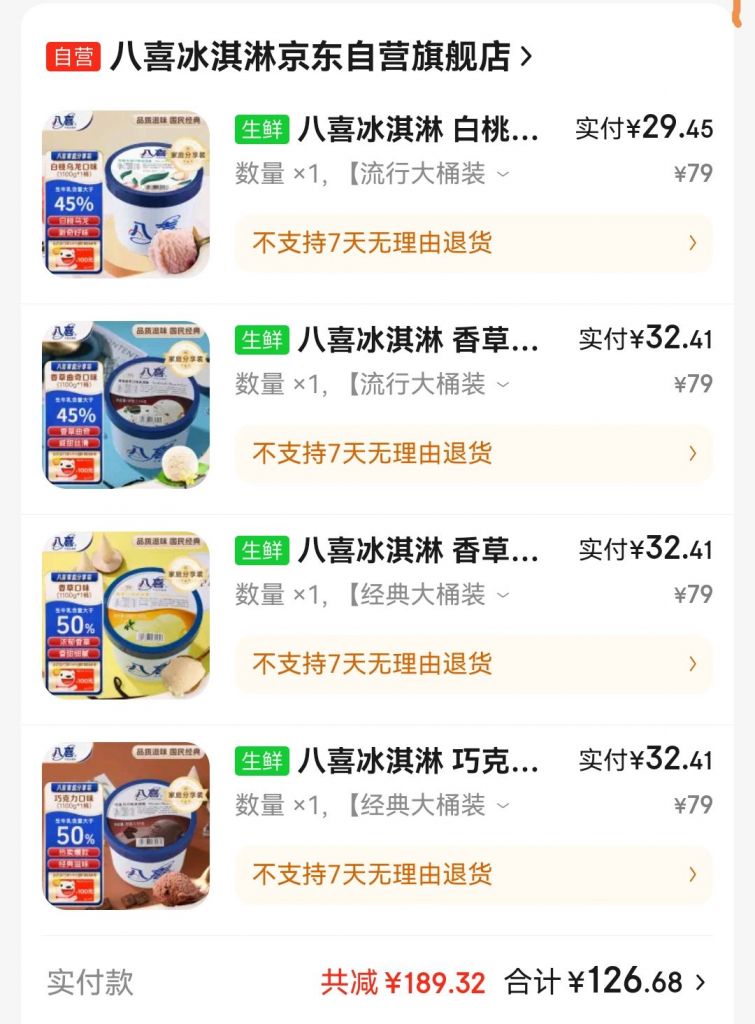View 7-day return notice for 白桃 item
Viewport: 755px width, 1024px height.
[473, 243]
